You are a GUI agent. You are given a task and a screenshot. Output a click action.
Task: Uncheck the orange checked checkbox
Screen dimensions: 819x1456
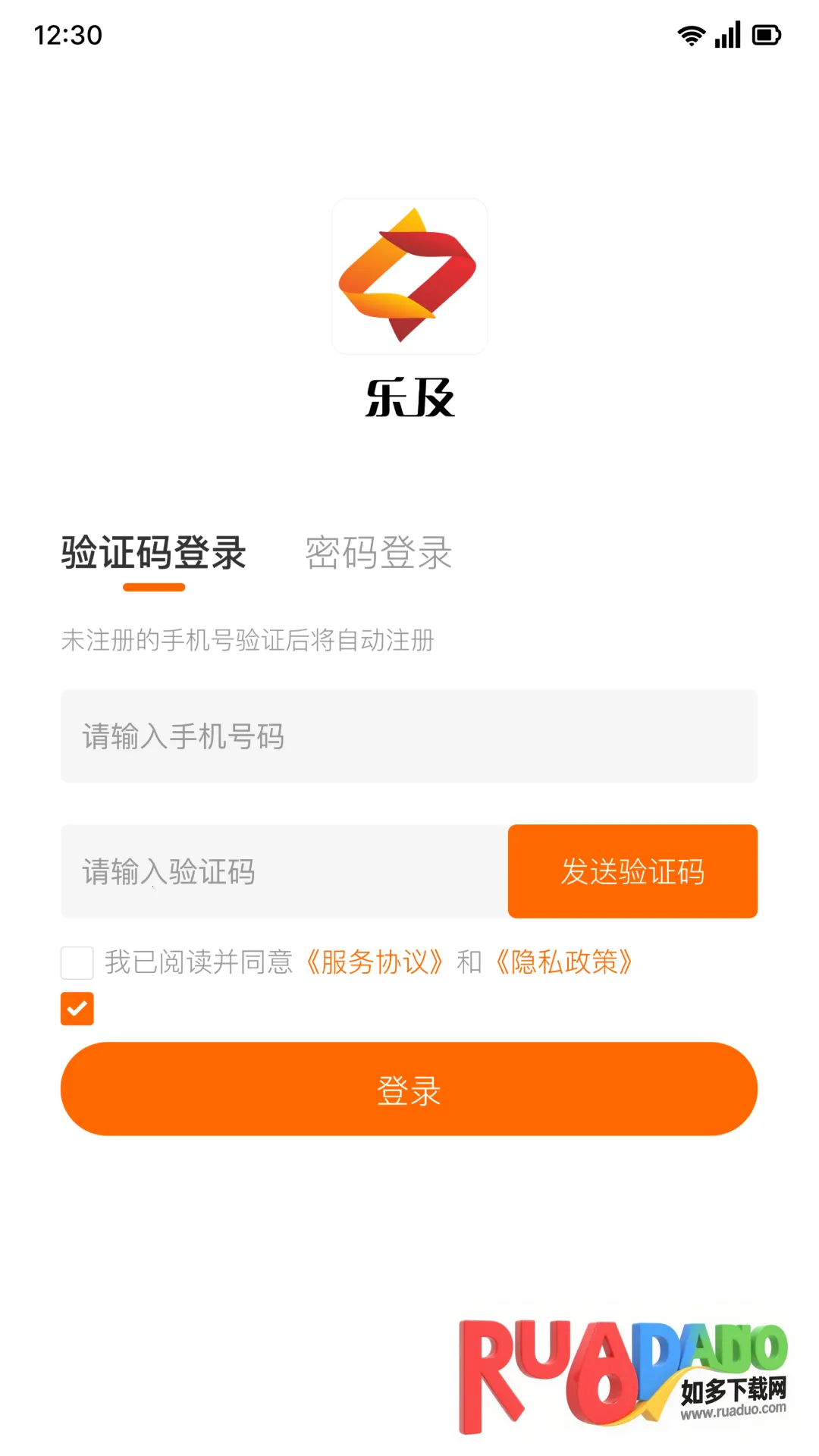pos(77,1009)
